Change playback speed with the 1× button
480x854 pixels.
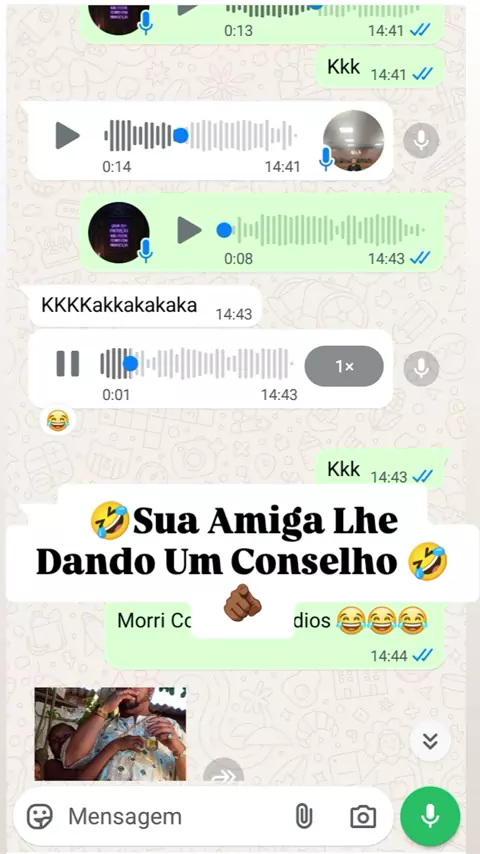click(x=344, y=367)
